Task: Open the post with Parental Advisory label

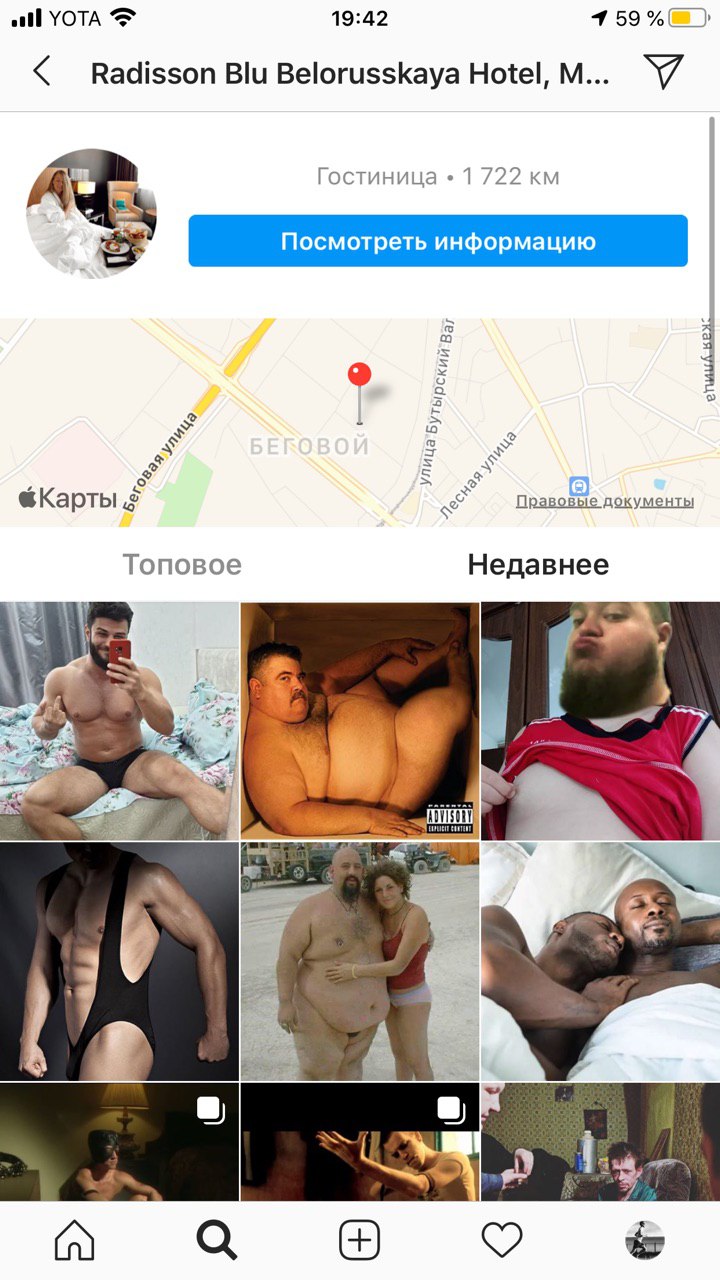Action: coord(360,720)
